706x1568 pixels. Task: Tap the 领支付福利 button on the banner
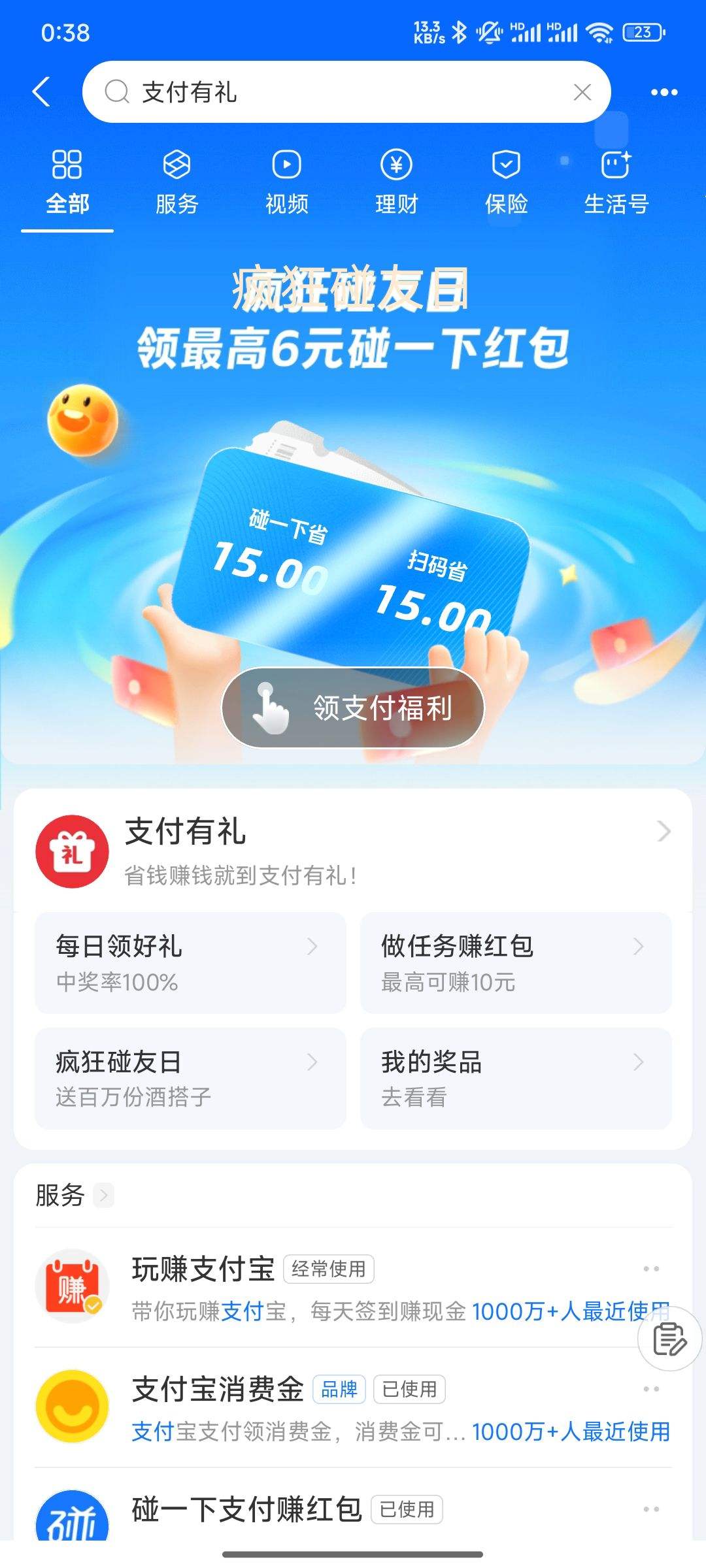pos(353,709)
